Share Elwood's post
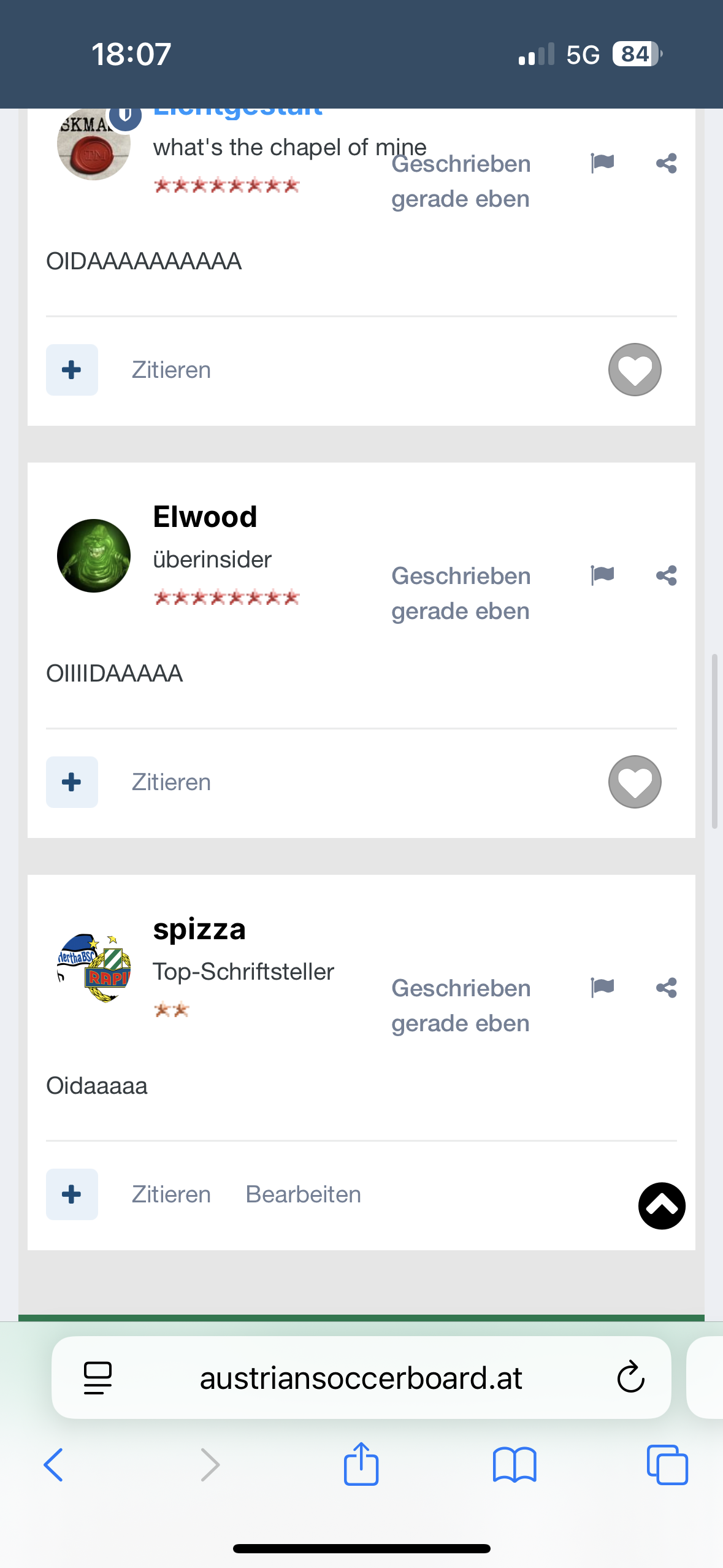 (x=666, y=575)
